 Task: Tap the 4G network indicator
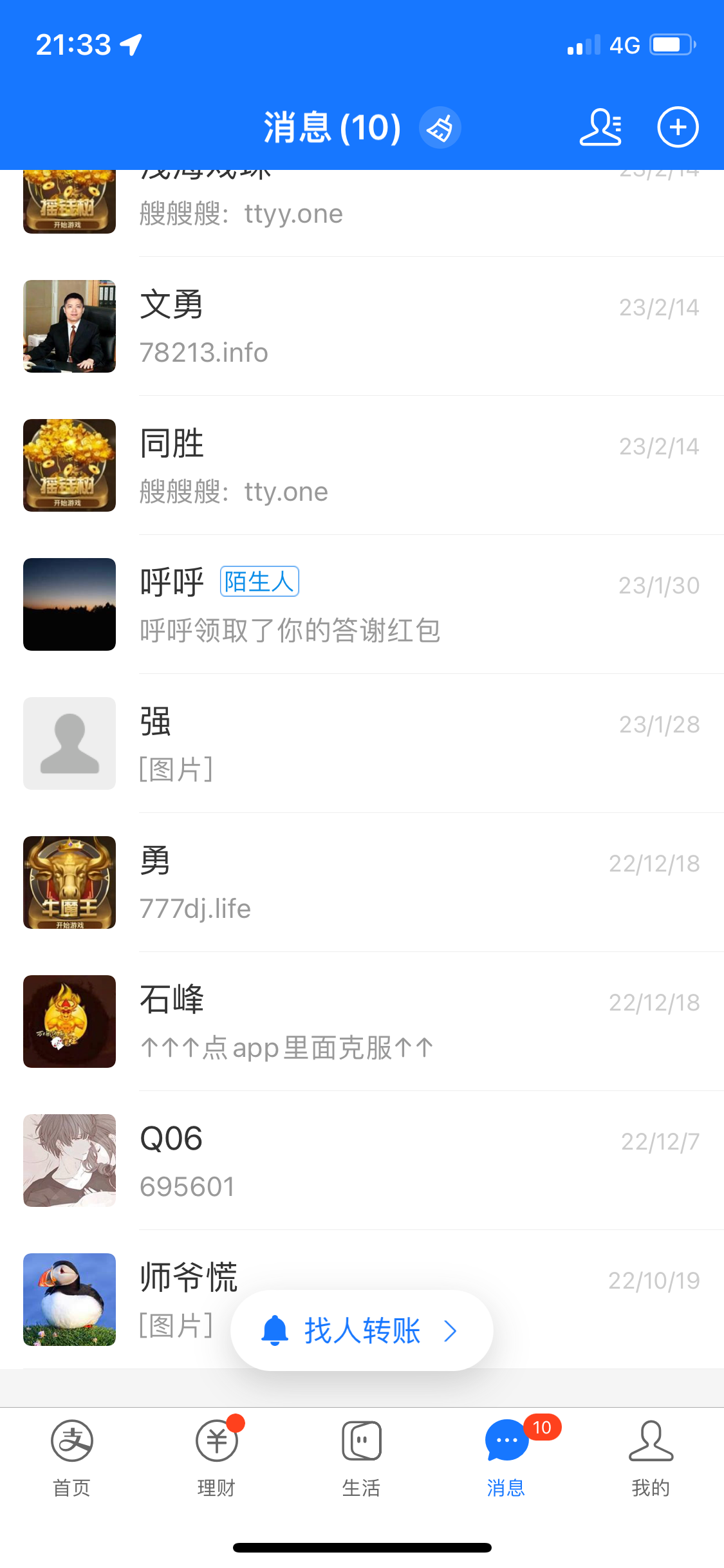[626, 44]
